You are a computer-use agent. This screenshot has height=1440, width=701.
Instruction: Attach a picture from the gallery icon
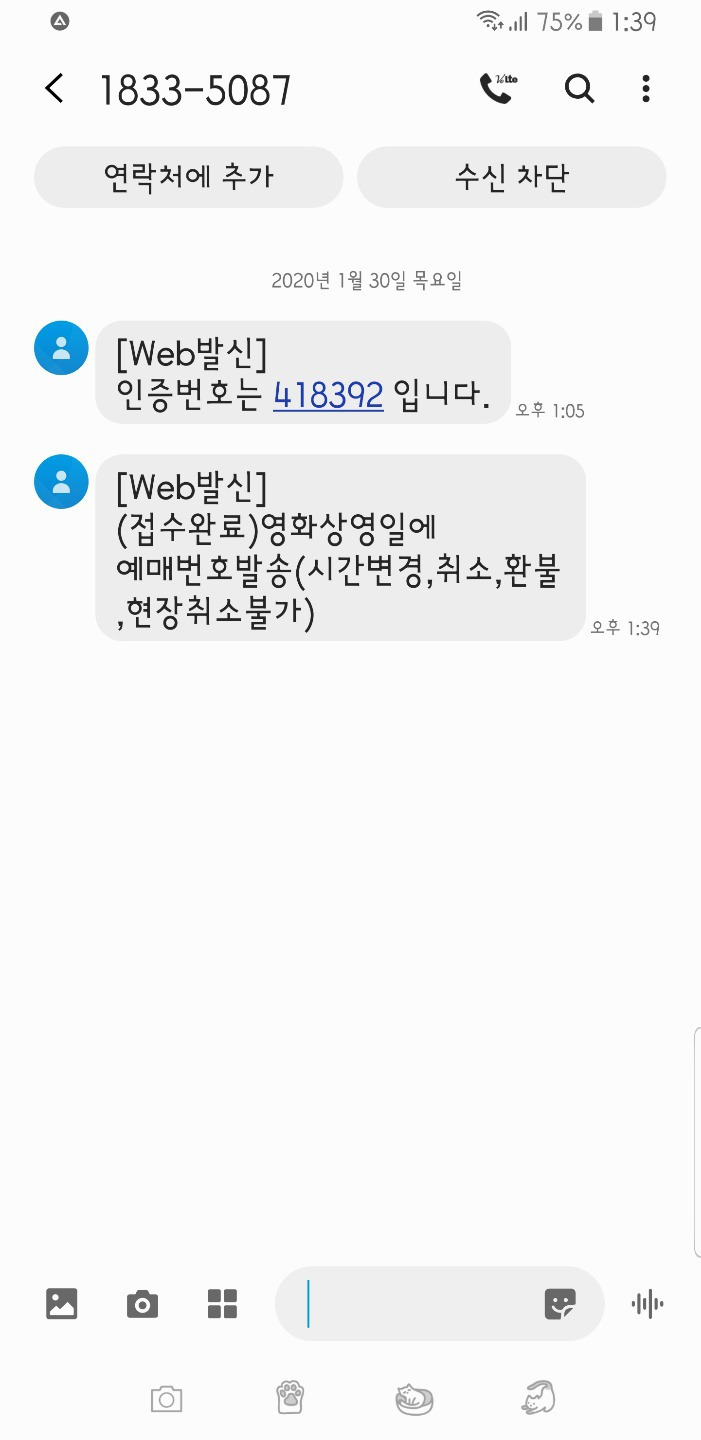(62, 1303)
